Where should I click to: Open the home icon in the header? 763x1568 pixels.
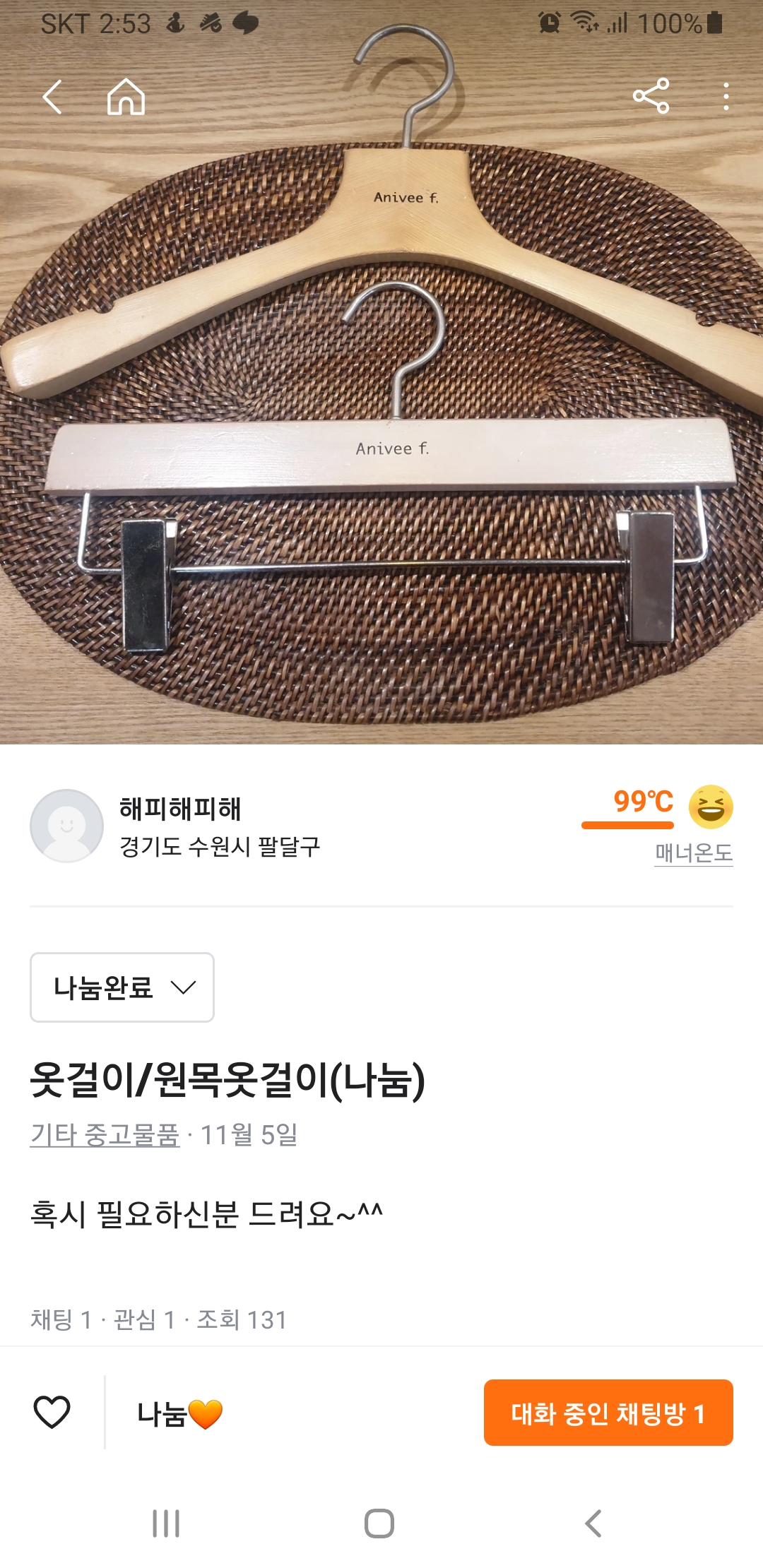(126, 97)
